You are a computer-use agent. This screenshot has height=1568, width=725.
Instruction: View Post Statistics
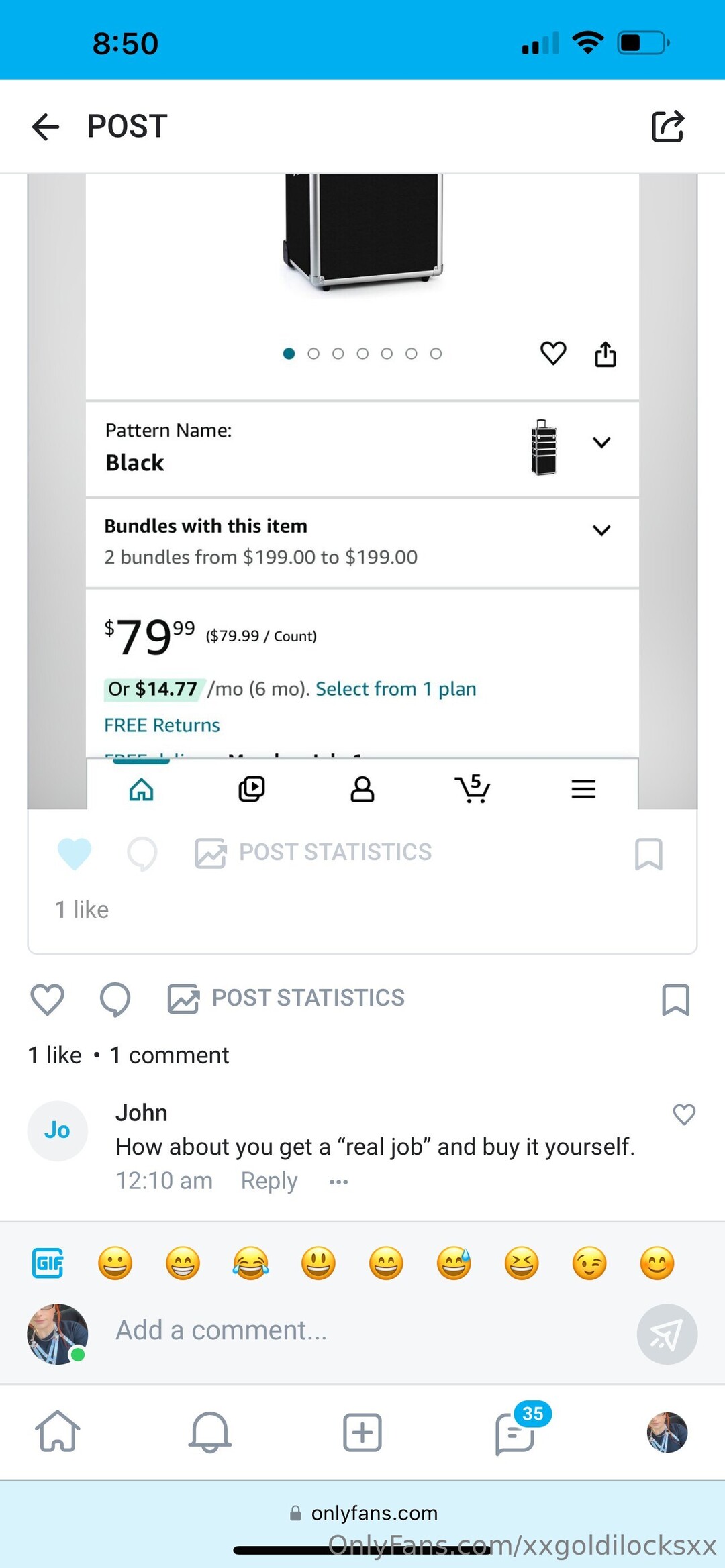pos(287,998)
